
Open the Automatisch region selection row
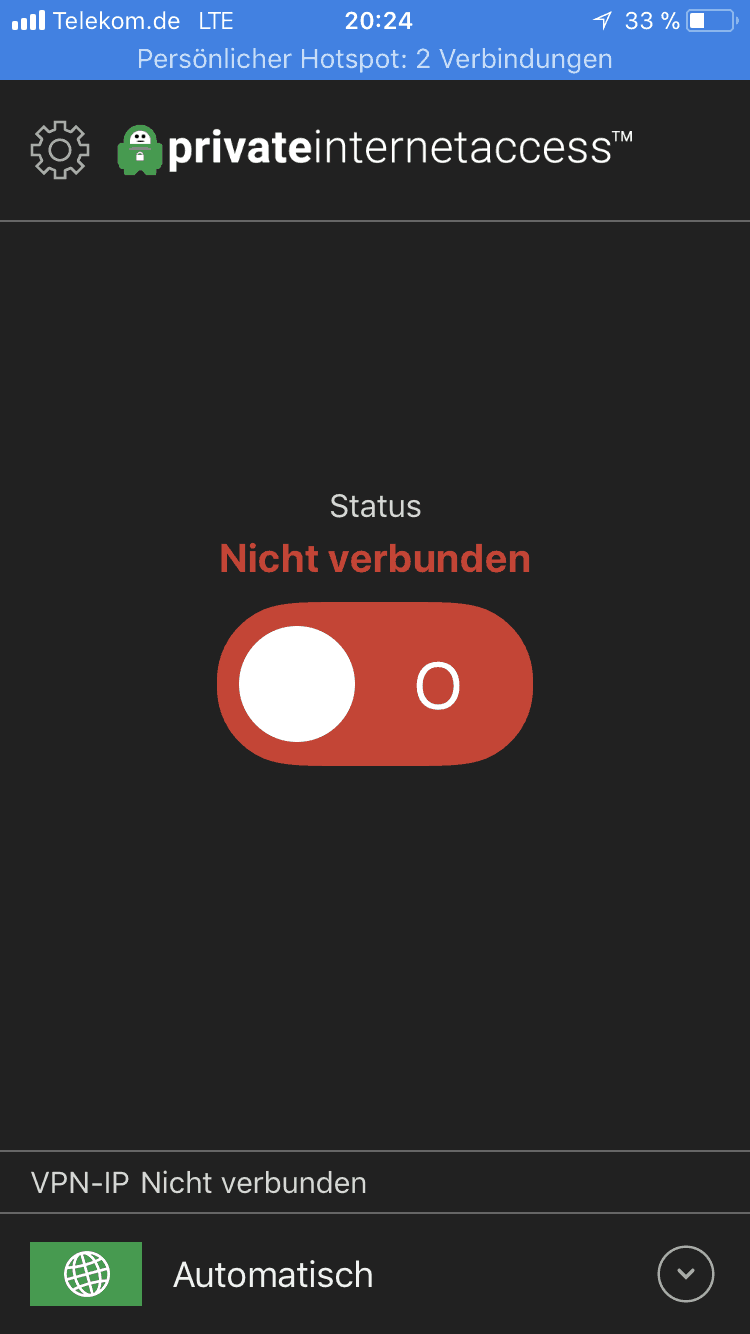click(x=375, y=1274)
